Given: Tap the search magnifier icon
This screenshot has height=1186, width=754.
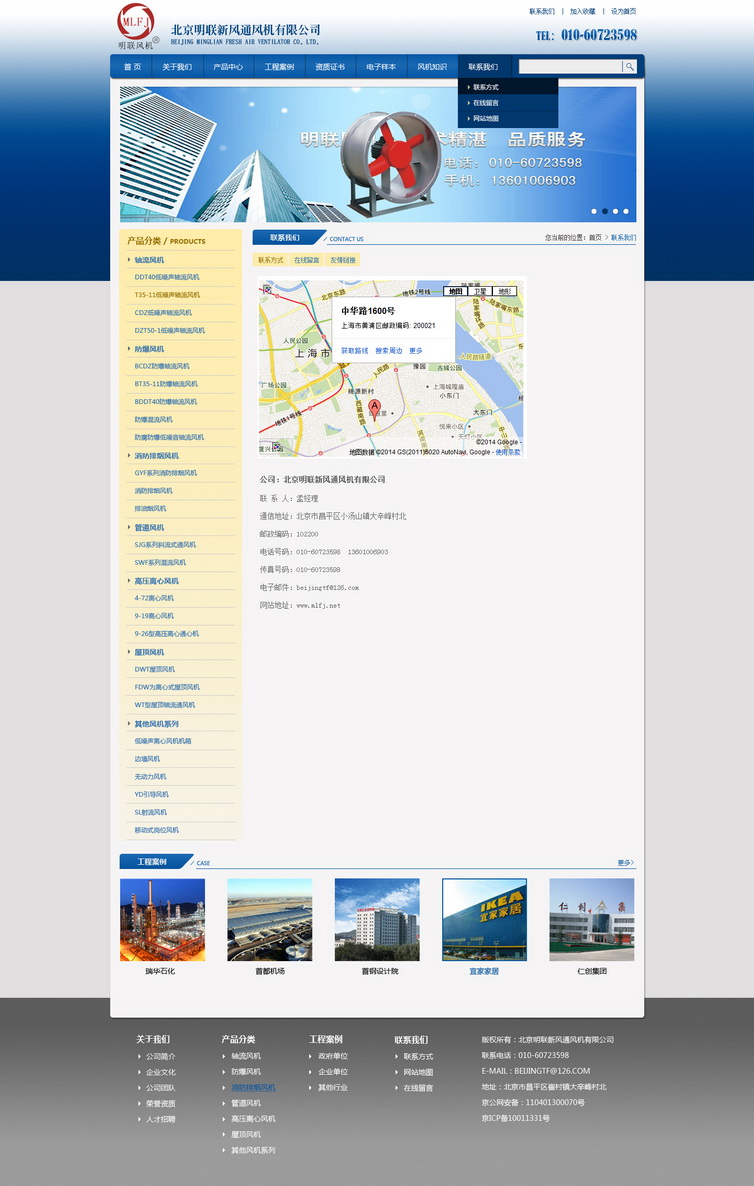Looking at the screenshot, I should pyautogui.click(x=629, y=67).
